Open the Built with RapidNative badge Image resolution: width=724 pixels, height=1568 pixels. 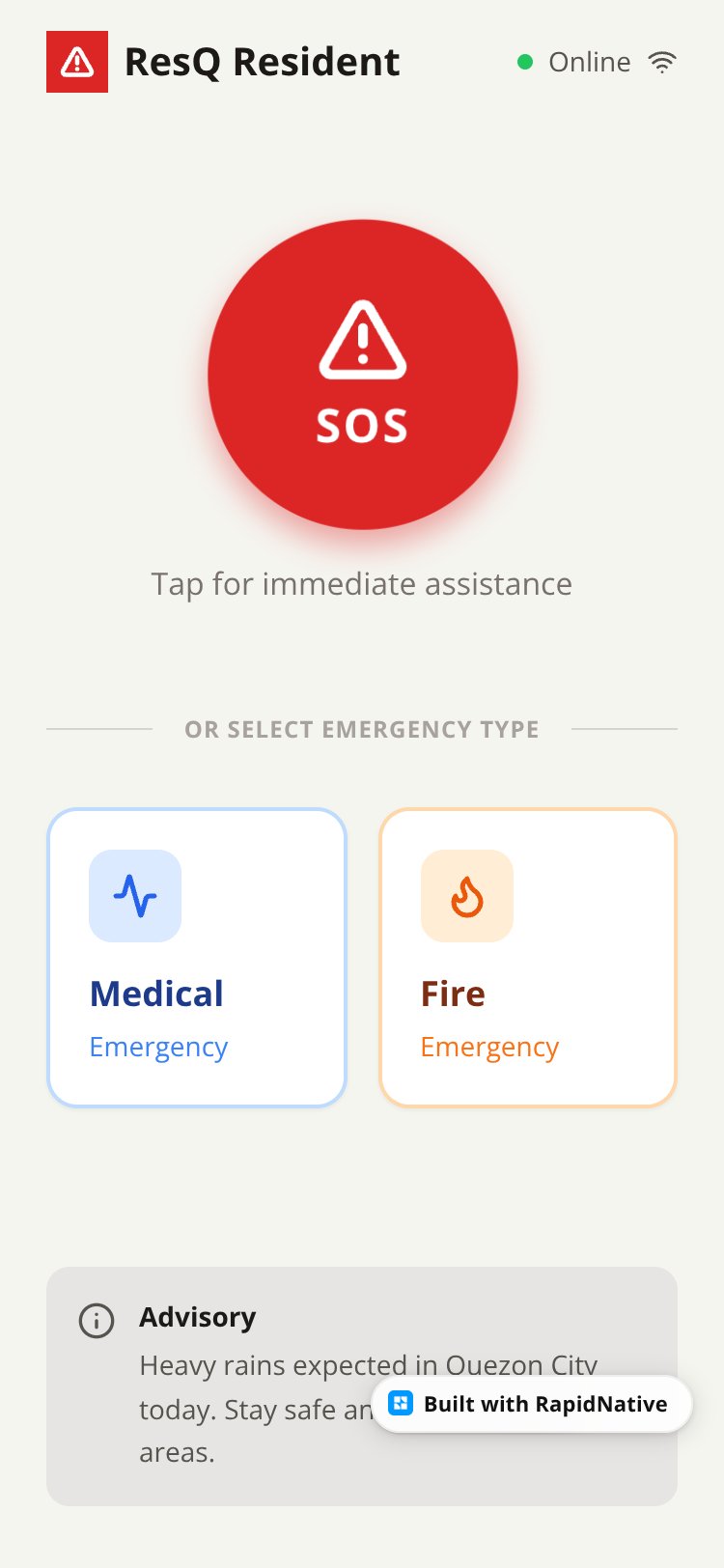click(532, 1404)
